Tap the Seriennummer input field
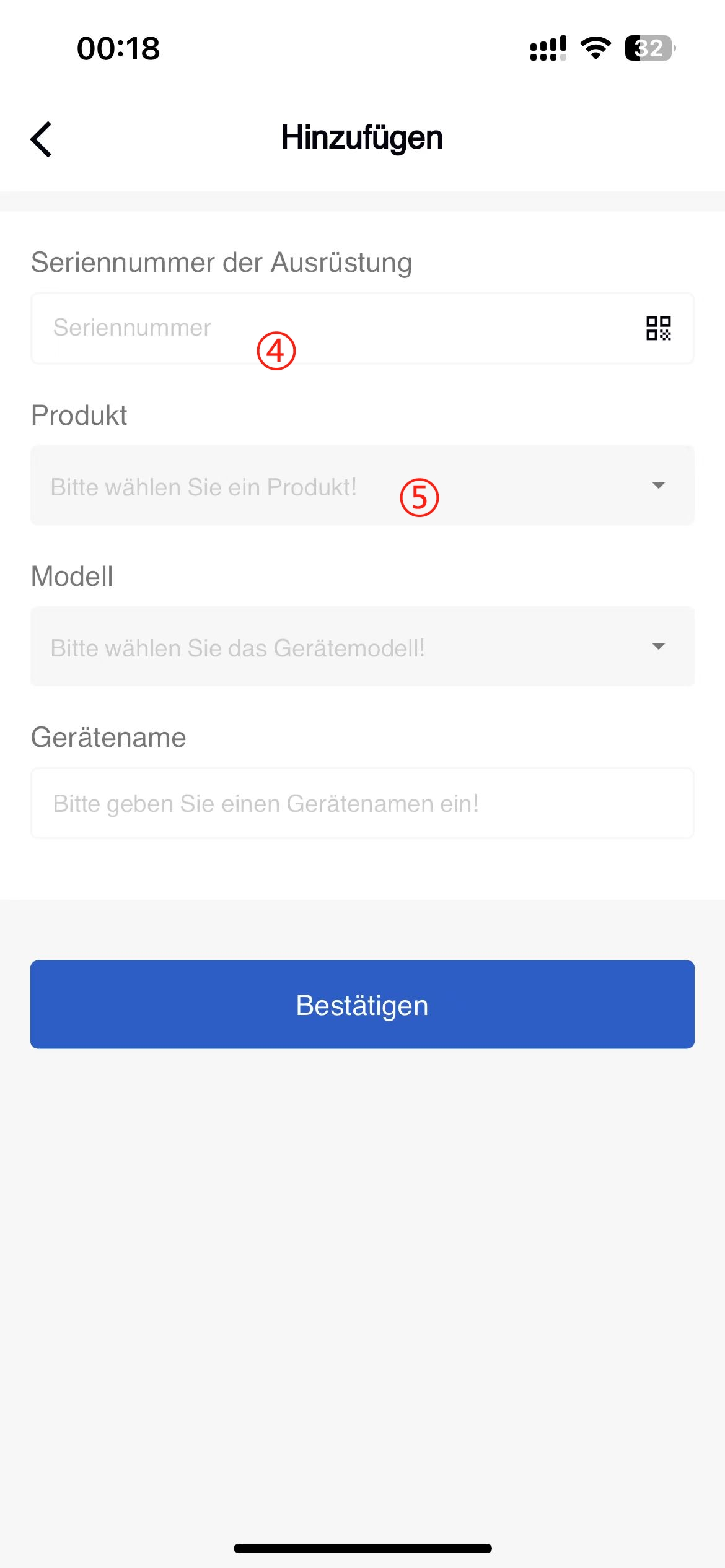Screen dimensions: 725x1568 pyautogui.click(x=322, y=328)
